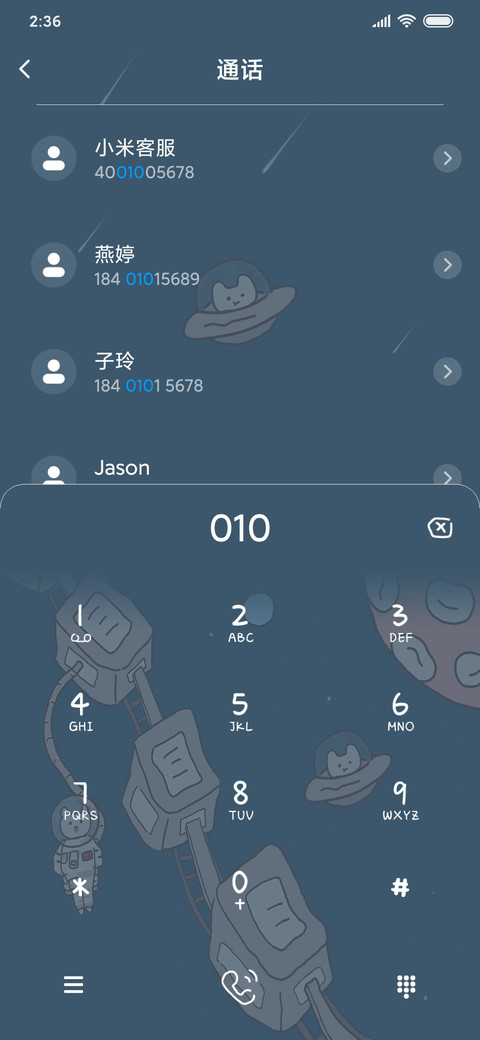Dial digit 1 on keypad
480x1040 pixels.
[x=80, y=624]
